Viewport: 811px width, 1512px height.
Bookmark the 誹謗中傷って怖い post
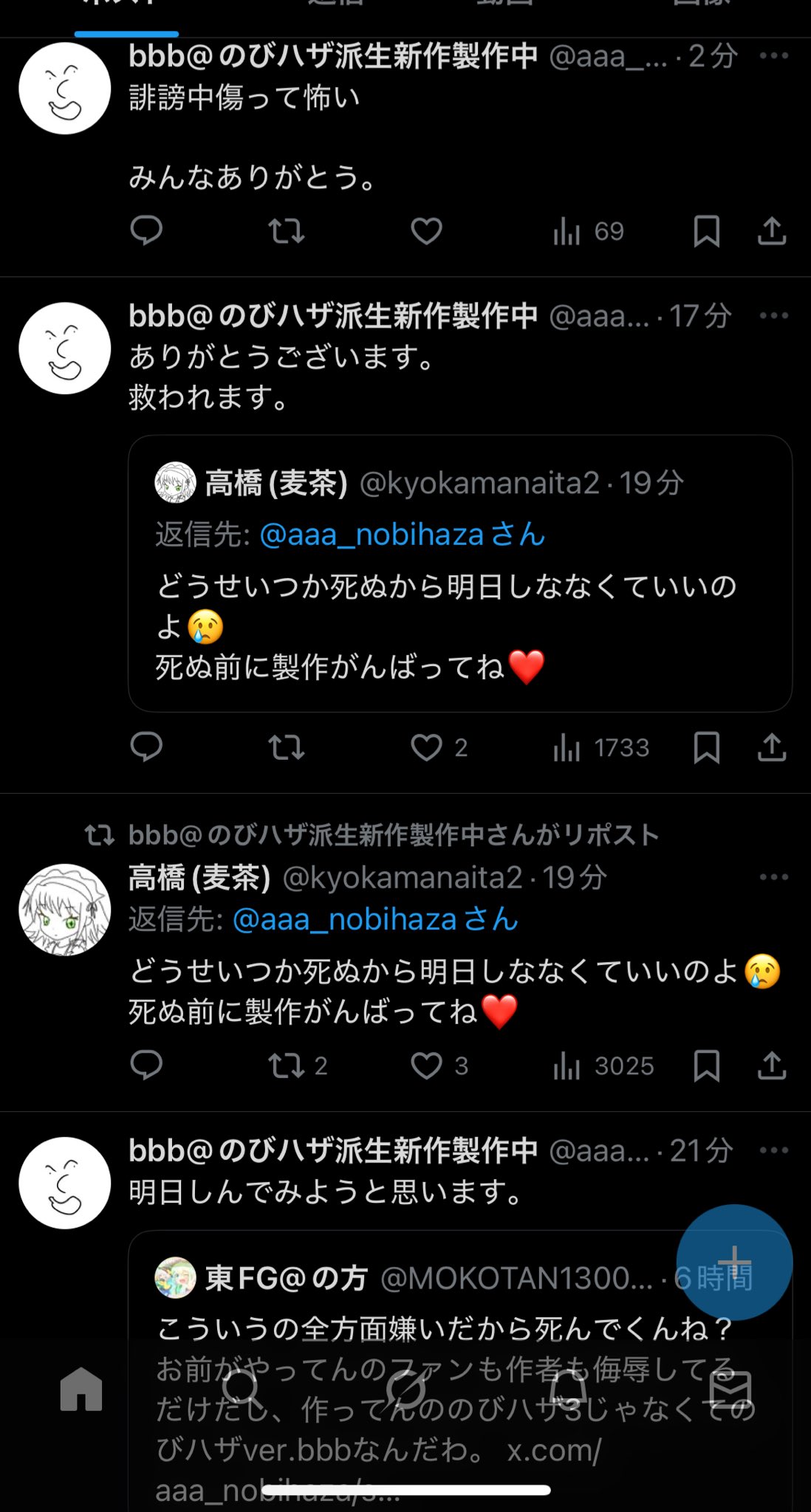pyautogui.click(x=706, y=231)
